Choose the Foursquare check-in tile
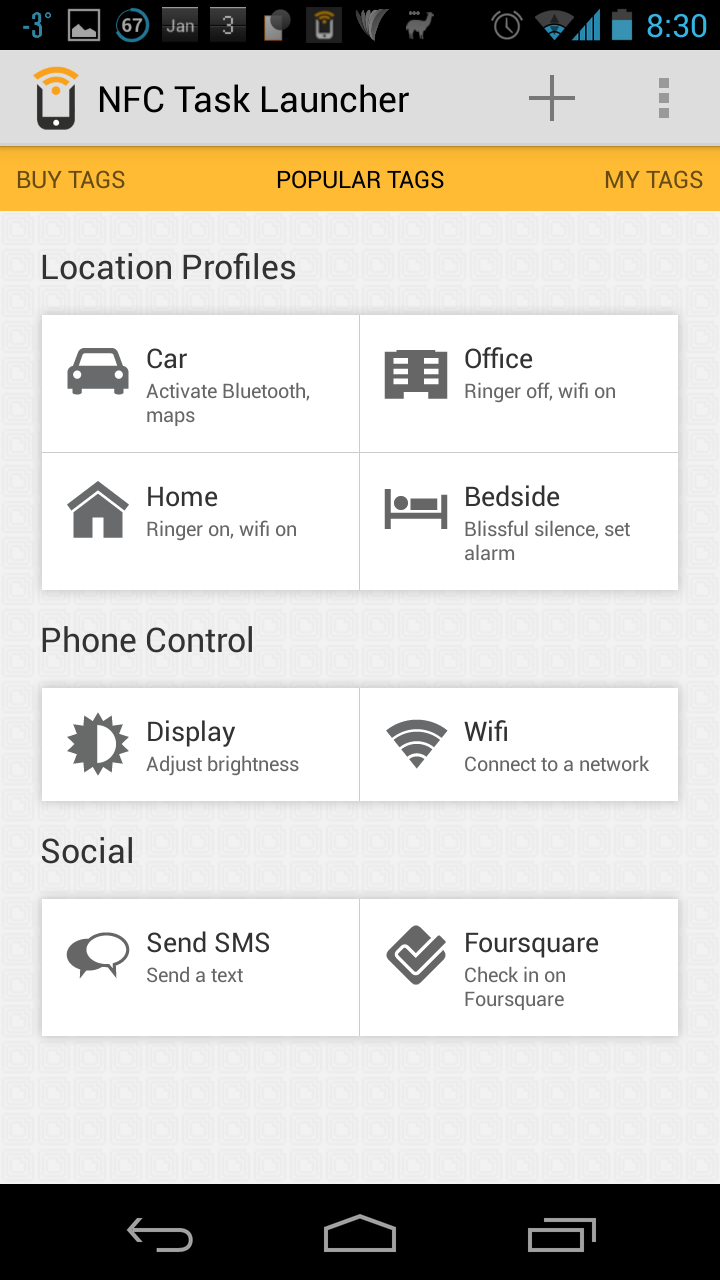Screen dimensions: 720x1280 519,967
